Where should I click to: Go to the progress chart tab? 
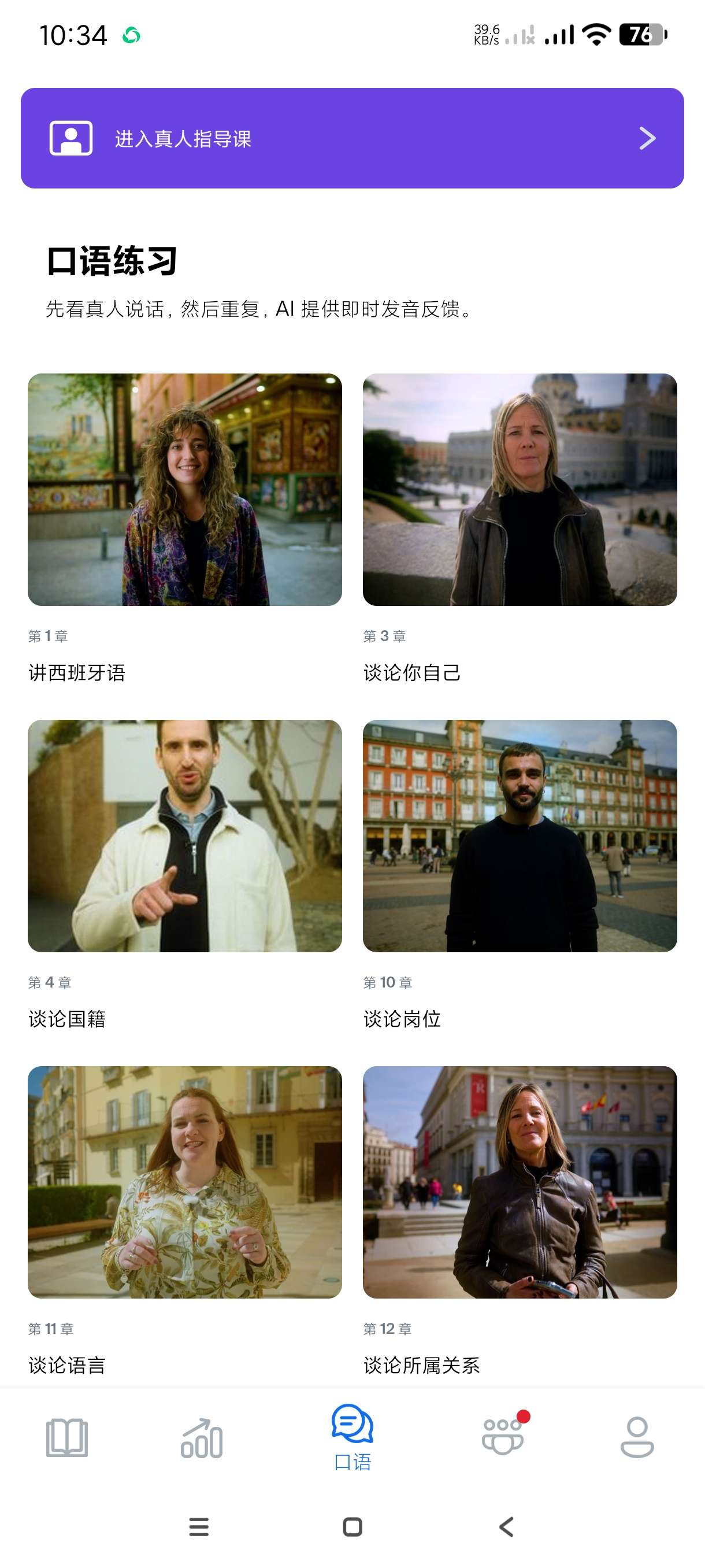(x=201, y=1438)
